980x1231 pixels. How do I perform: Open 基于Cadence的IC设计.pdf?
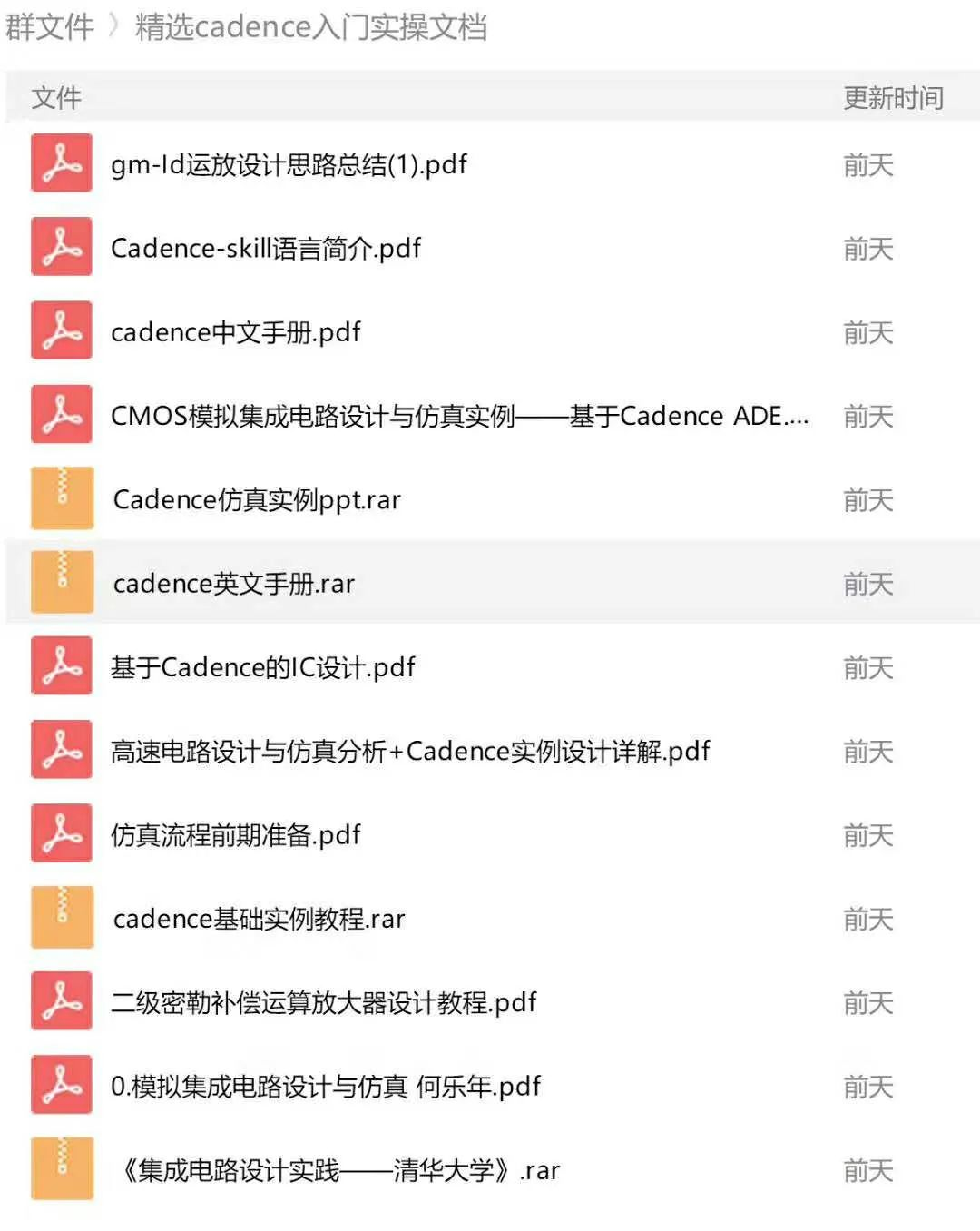pyautogui.click(x=263, y=667)
